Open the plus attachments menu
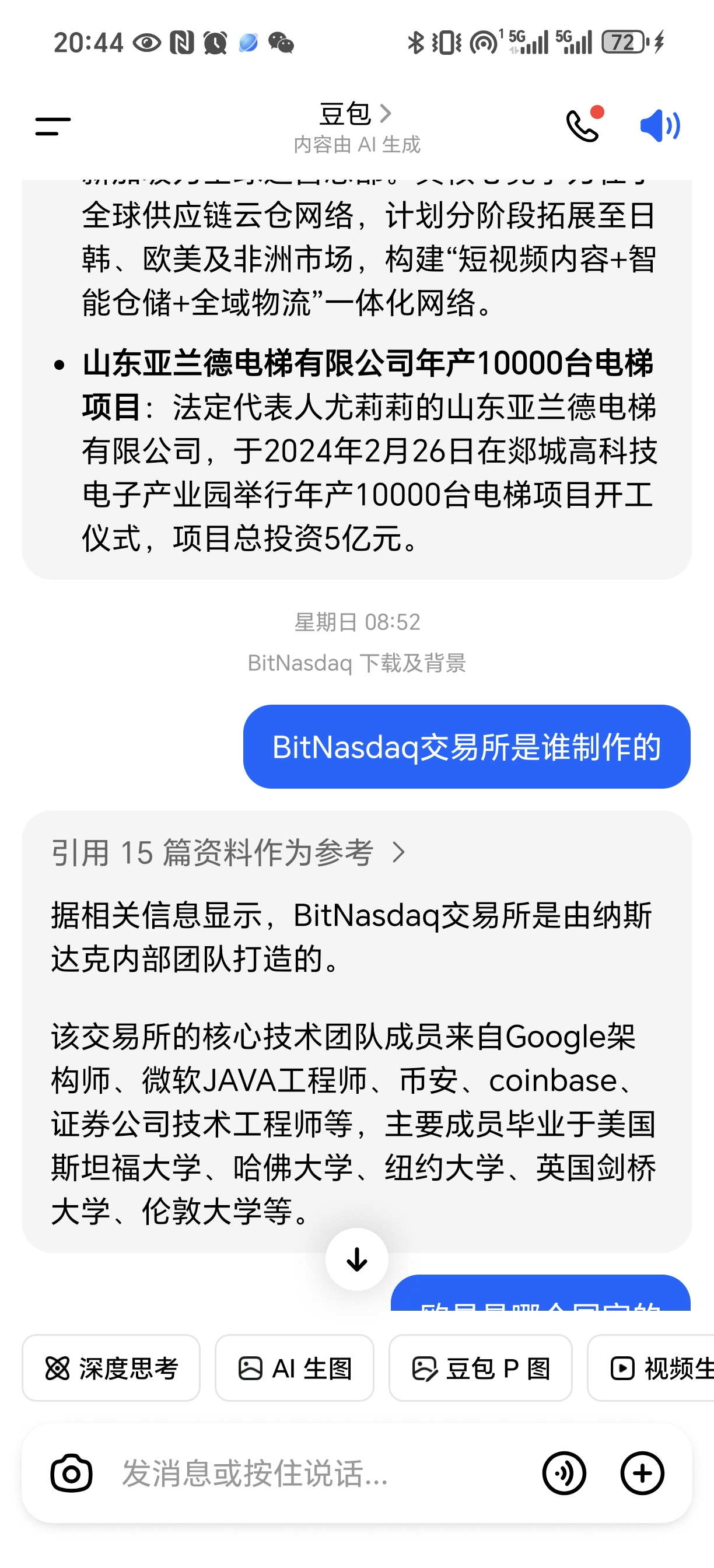This screenshot has width=714, height=1568. click(642, 1473)
